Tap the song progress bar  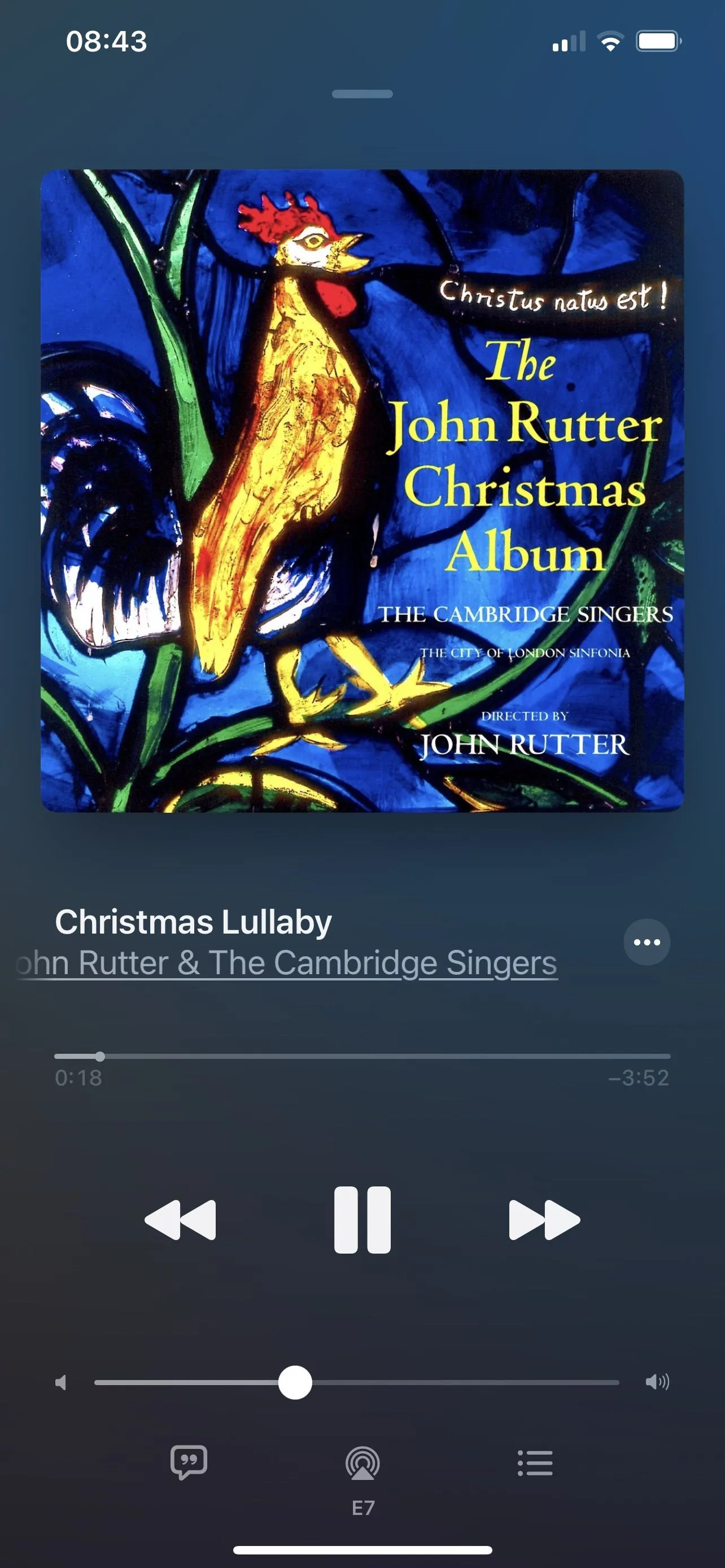tap(362, 1056)
